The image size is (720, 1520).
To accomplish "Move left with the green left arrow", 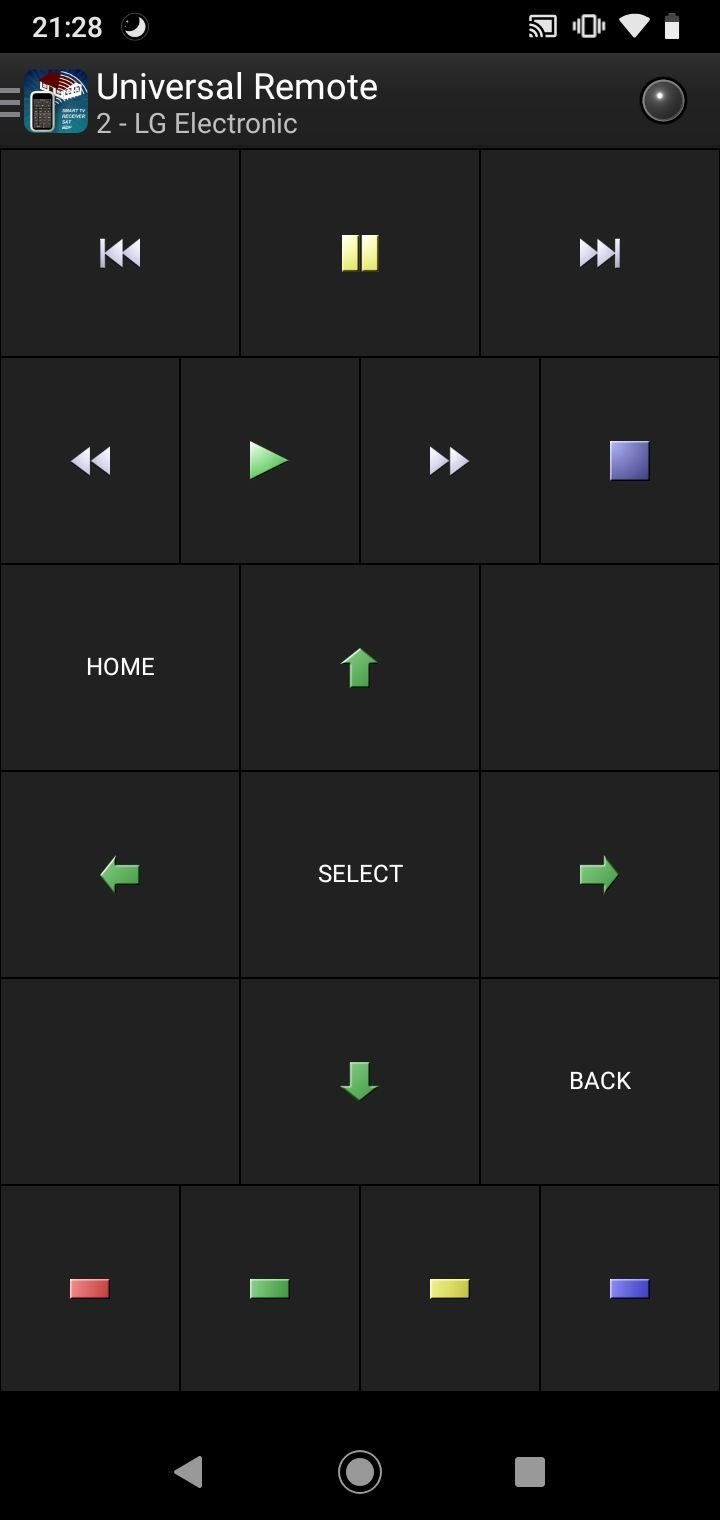I will (120, 874).
